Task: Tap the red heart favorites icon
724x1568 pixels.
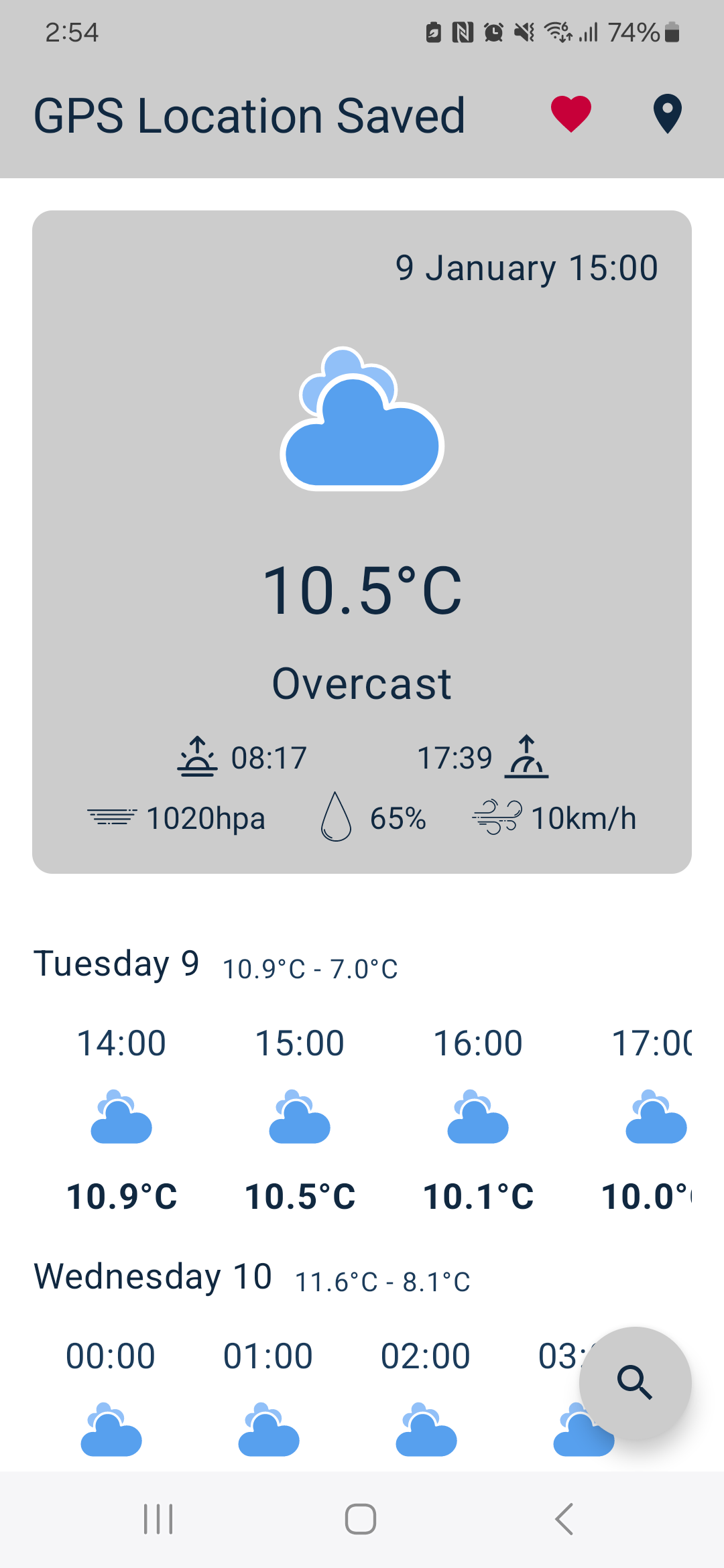Action: tap(571, 115)
